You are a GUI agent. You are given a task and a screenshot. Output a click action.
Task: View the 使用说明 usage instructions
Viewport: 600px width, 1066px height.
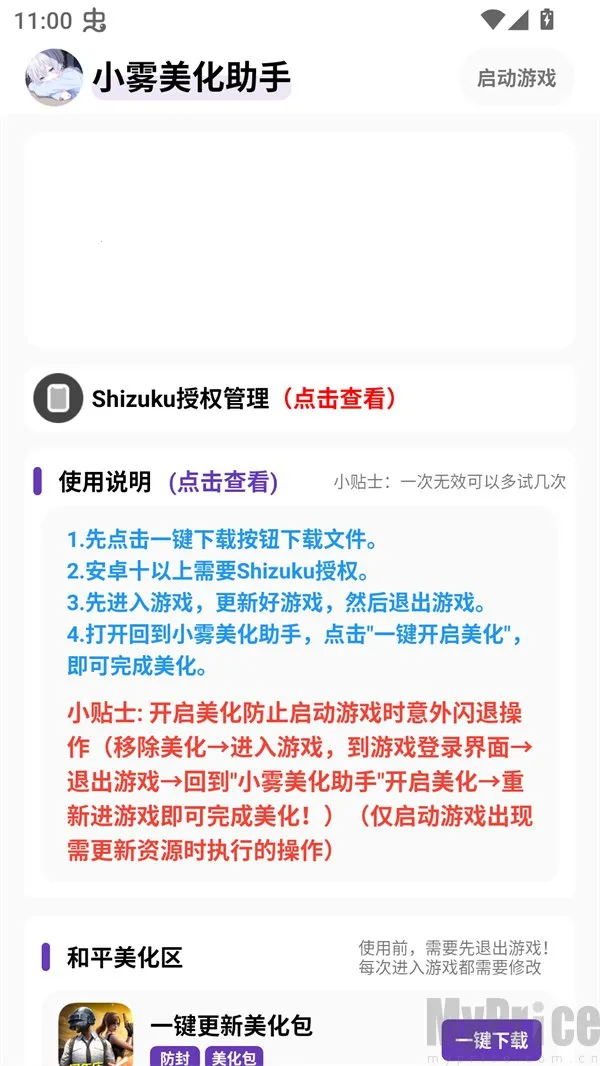223,482
